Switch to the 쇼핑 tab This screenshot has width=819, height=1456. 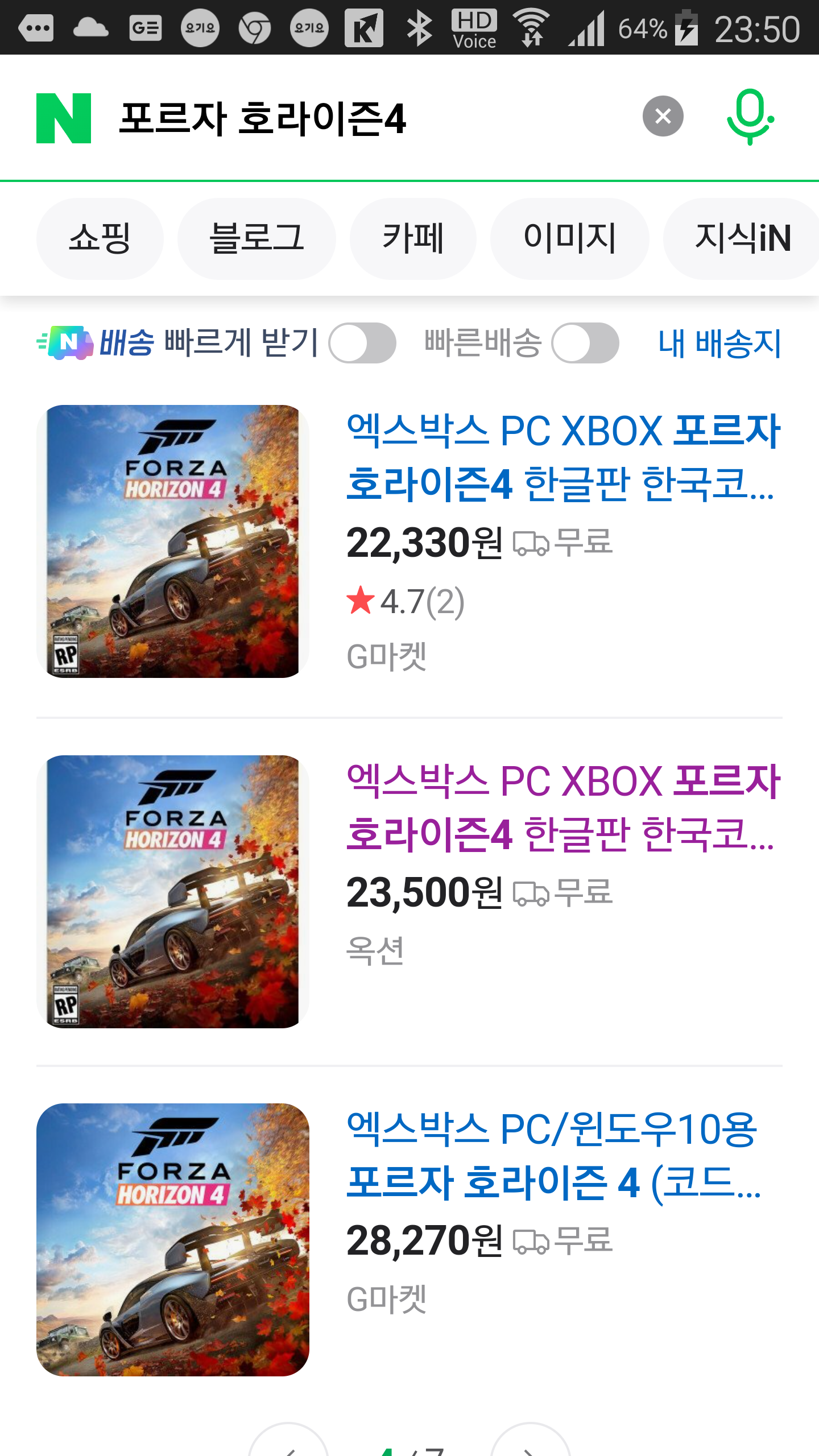tap(100, 238)
